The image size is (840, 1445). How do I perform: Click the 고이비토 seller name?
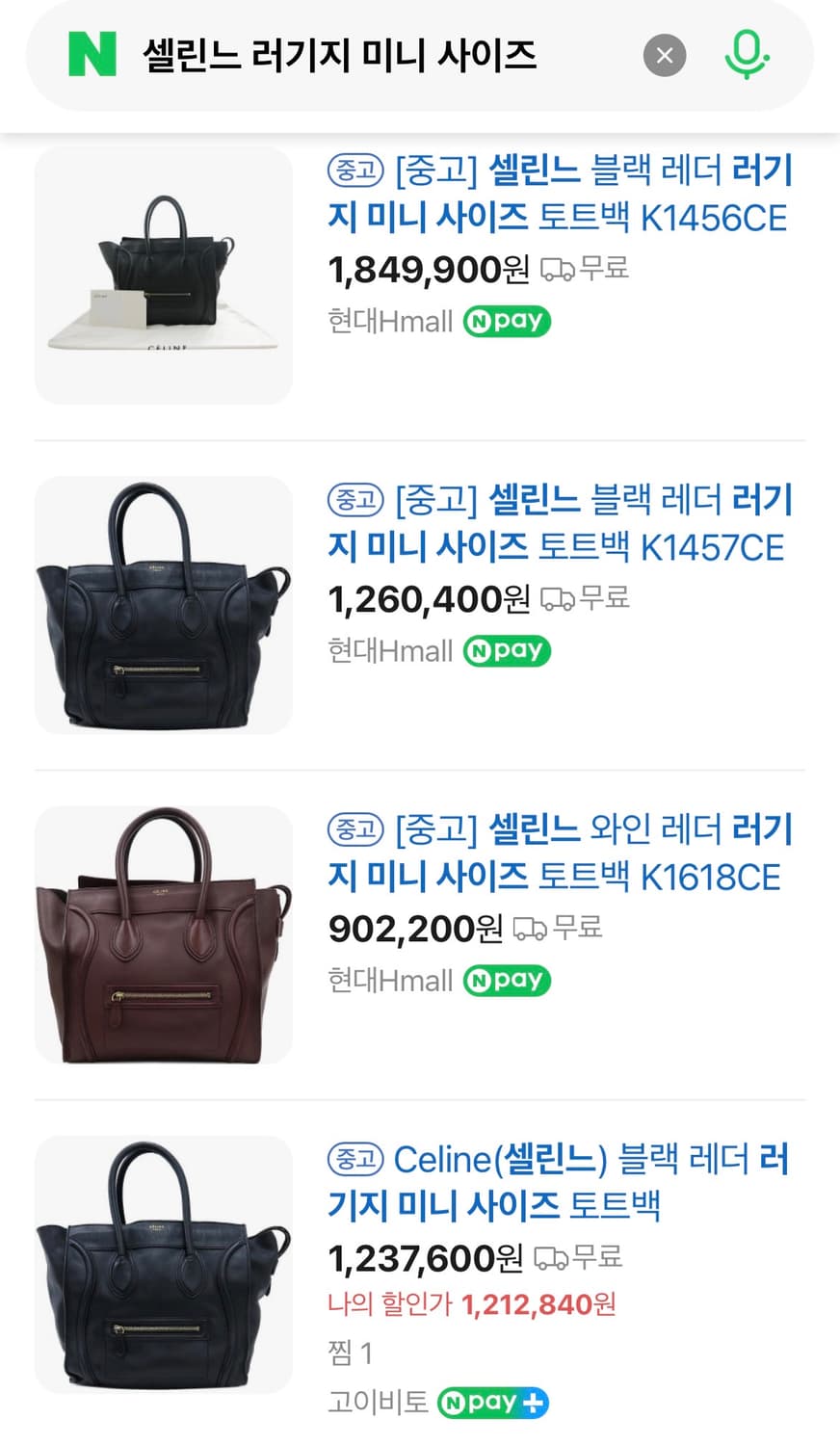coord(377,1403)
